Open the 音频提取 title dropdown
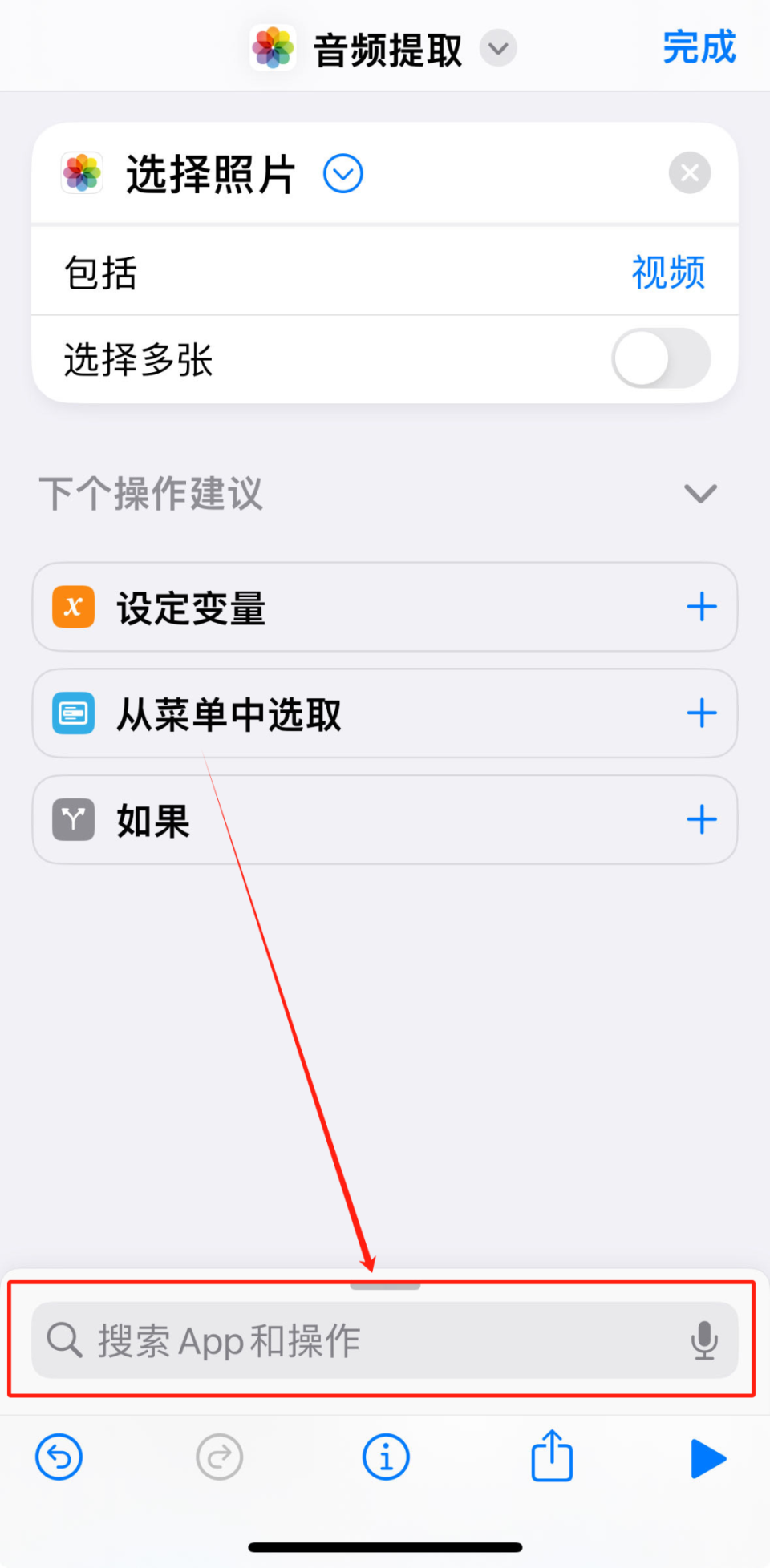770x1568 pixels. point(497,48)
